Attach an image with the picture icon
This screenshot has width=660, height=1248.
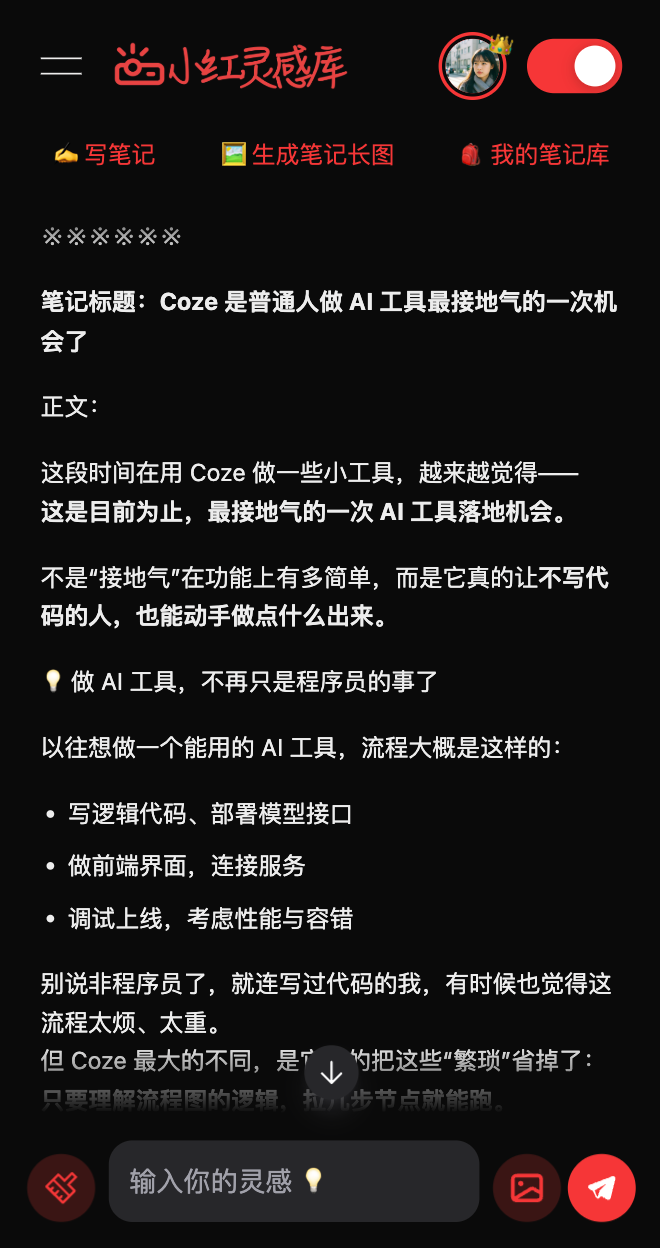click(527, 1188)
